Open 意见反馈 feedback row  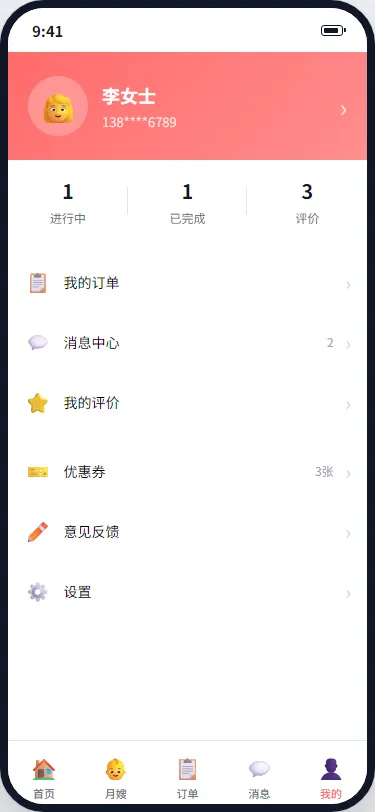[x=188, y=532]
